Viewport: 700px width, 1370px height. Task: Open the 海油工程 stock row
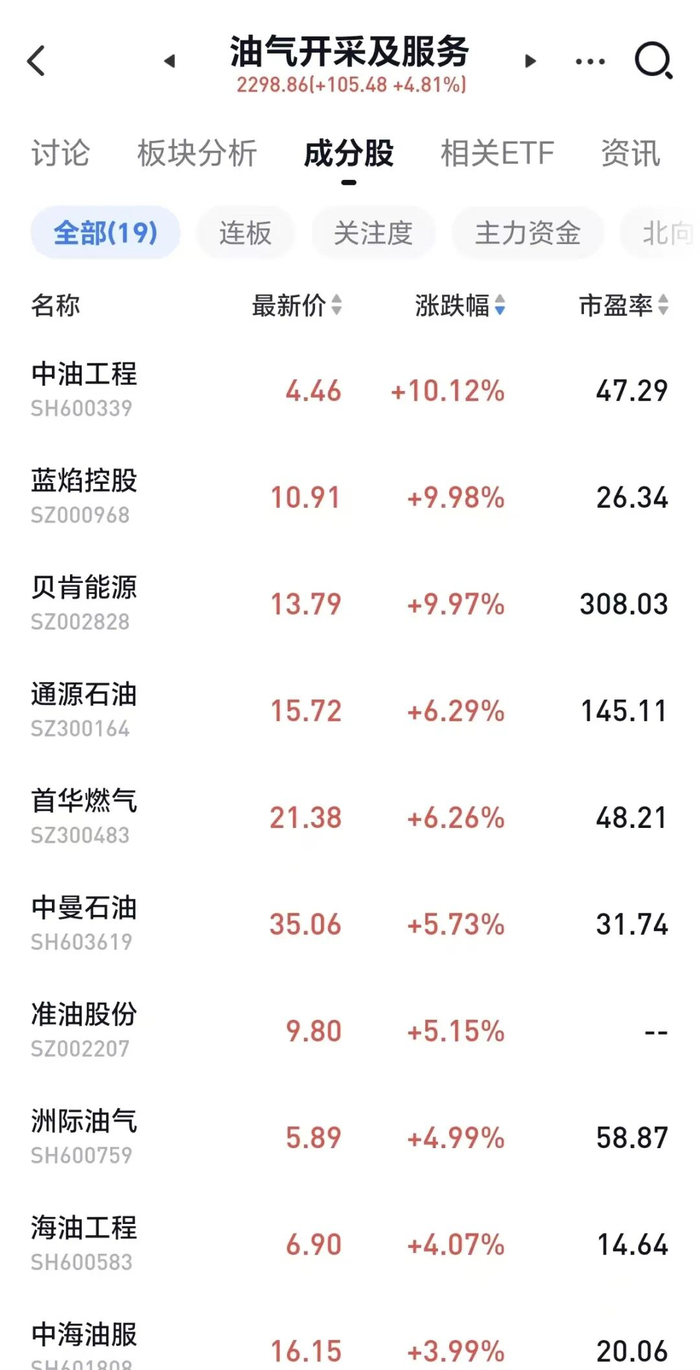pos(350,1244)
